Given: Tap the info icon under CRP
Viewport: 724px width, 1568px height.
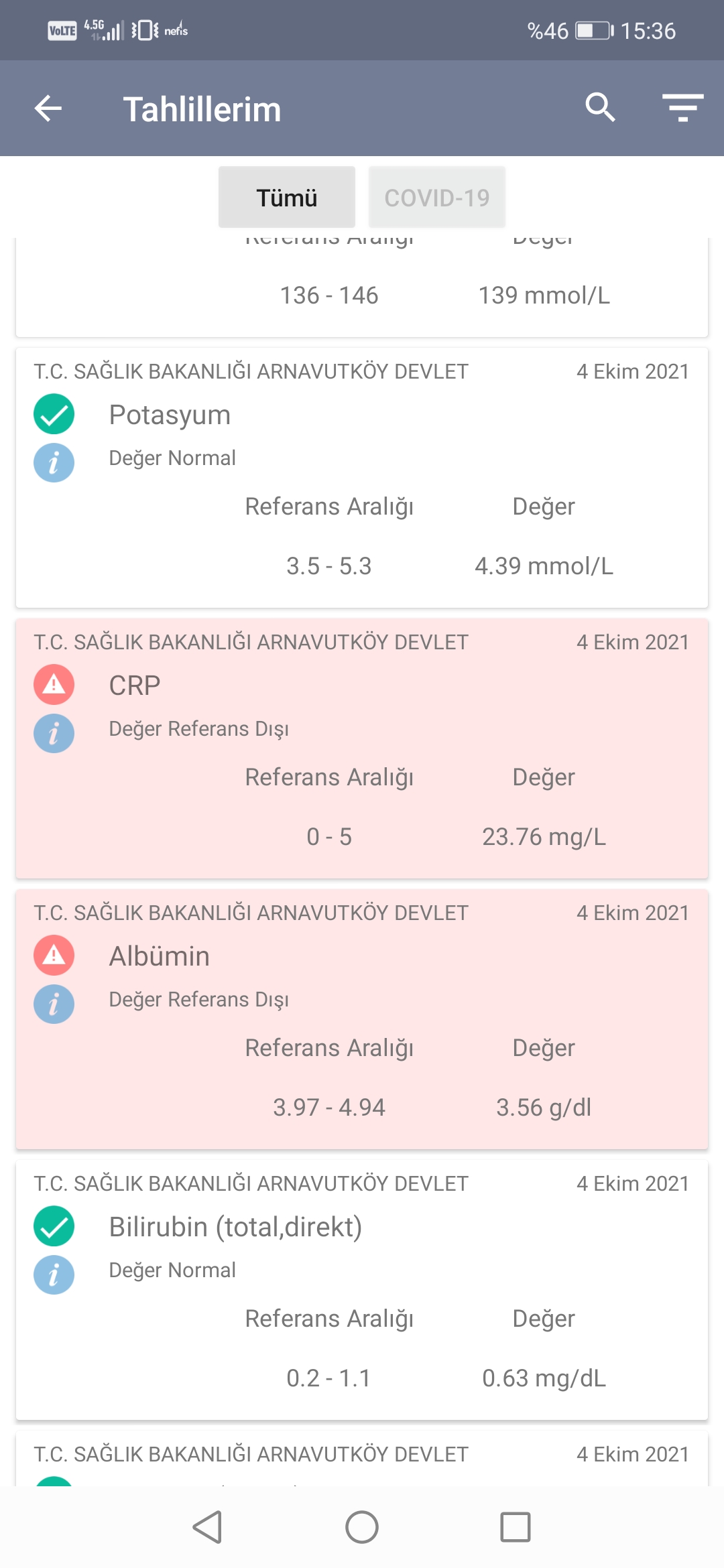Looking at the screenshot, I should click(54, 732).
